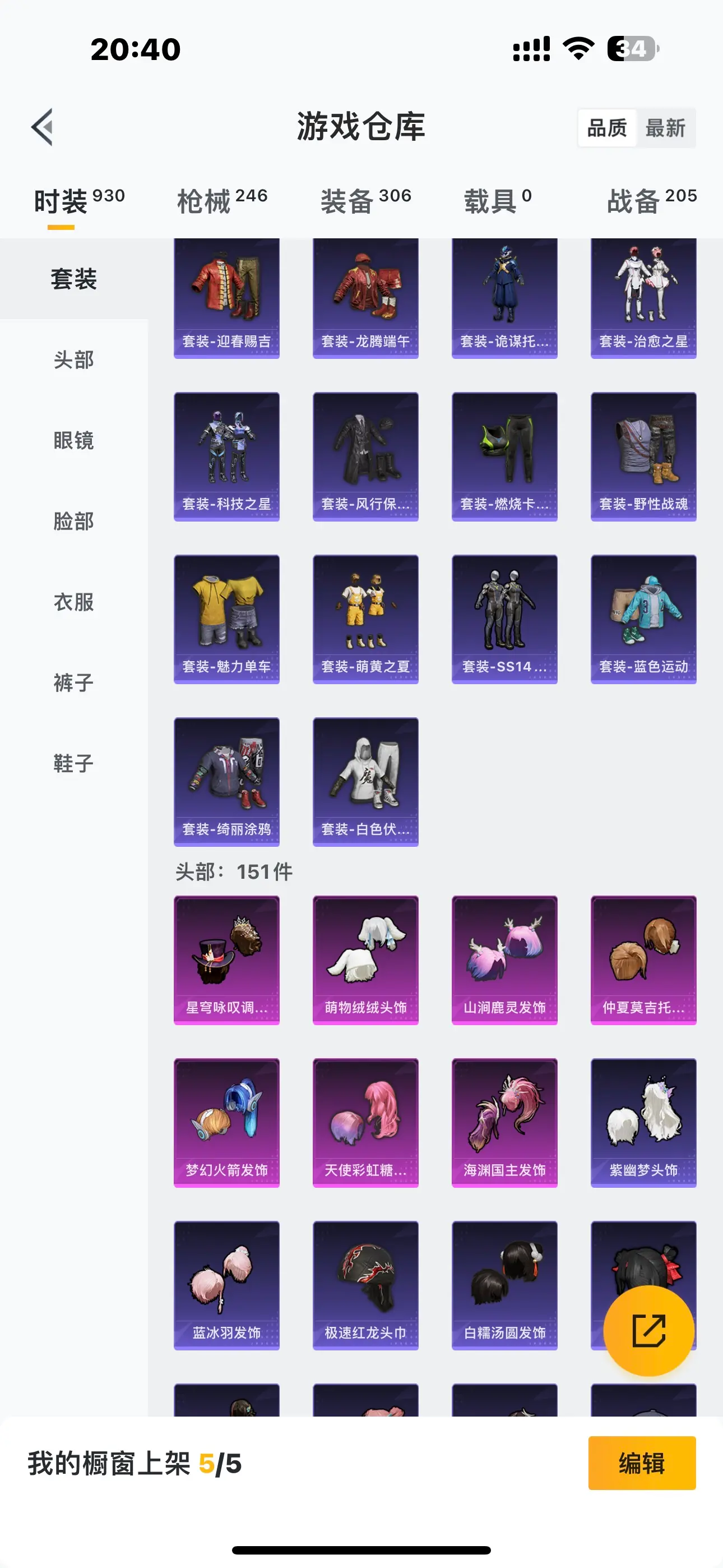Open 套装-野性战魂 item
723x1568 pixels.
coord(643,456)
